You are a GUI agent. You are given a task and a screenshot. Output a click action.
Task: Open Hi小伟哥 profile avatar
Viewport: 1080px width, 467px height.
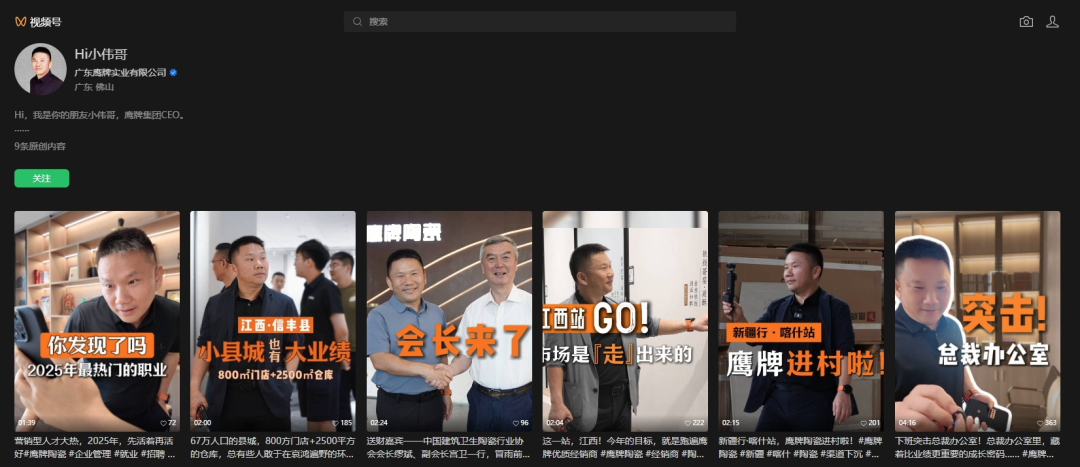[40, 70]
